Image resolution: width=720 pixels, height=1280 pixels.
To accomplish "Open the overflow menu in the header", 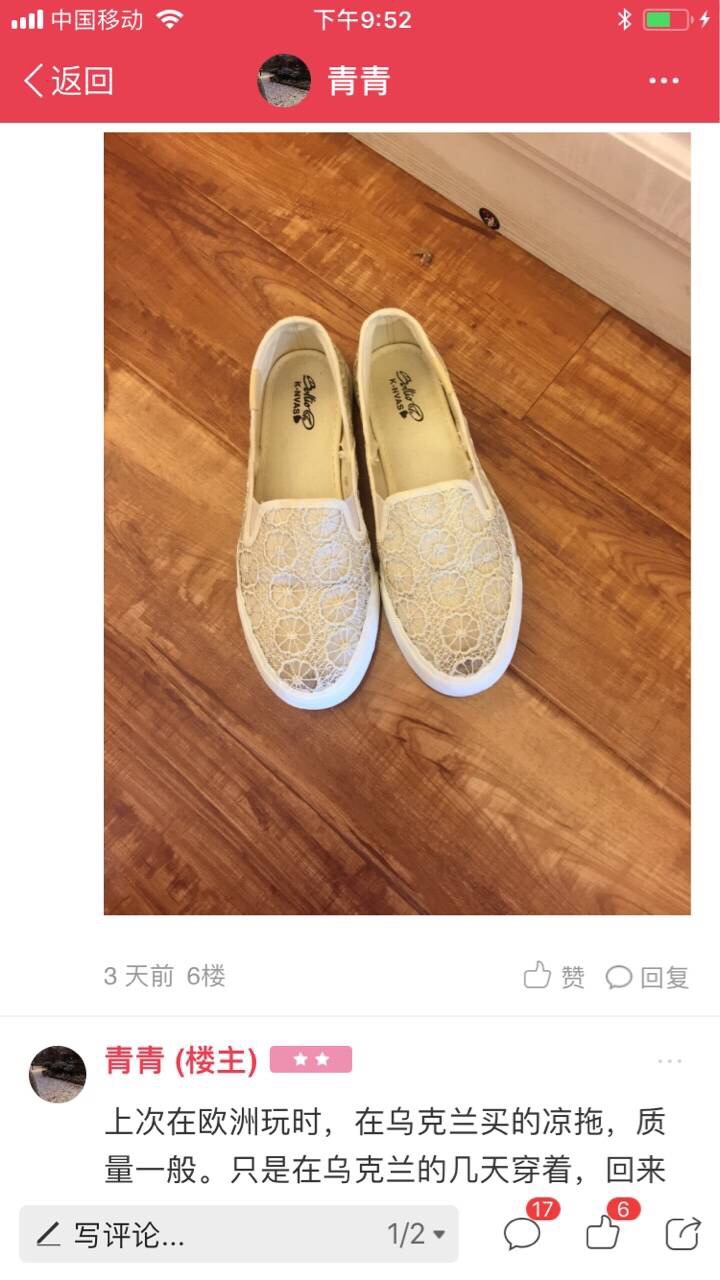I will 664,81.
